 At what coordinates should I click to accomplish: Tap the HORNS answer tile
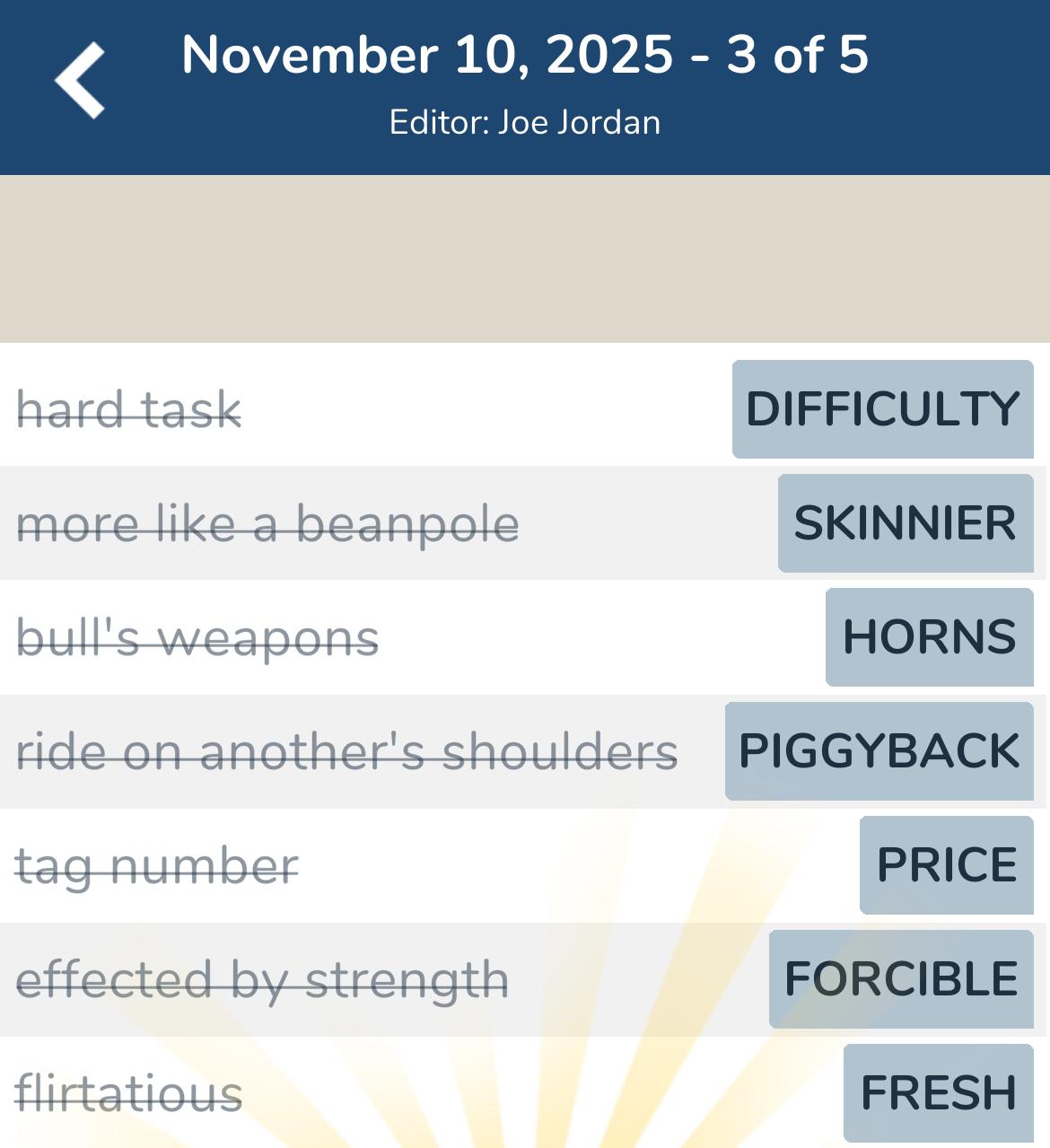pyautogui.click(x=928, y=638)
